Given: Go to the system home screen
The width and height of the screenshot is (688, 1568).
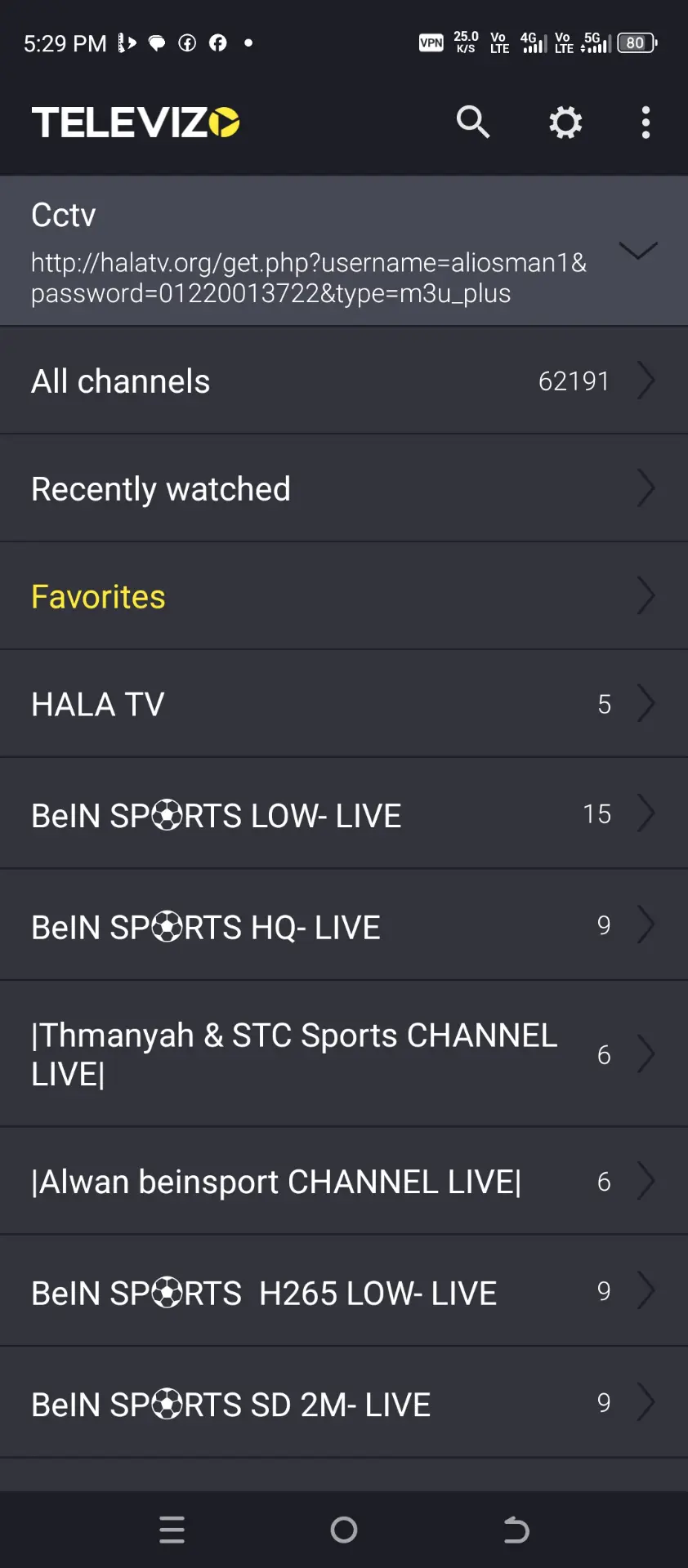Looking at the screenshot, I should 344,1530.
